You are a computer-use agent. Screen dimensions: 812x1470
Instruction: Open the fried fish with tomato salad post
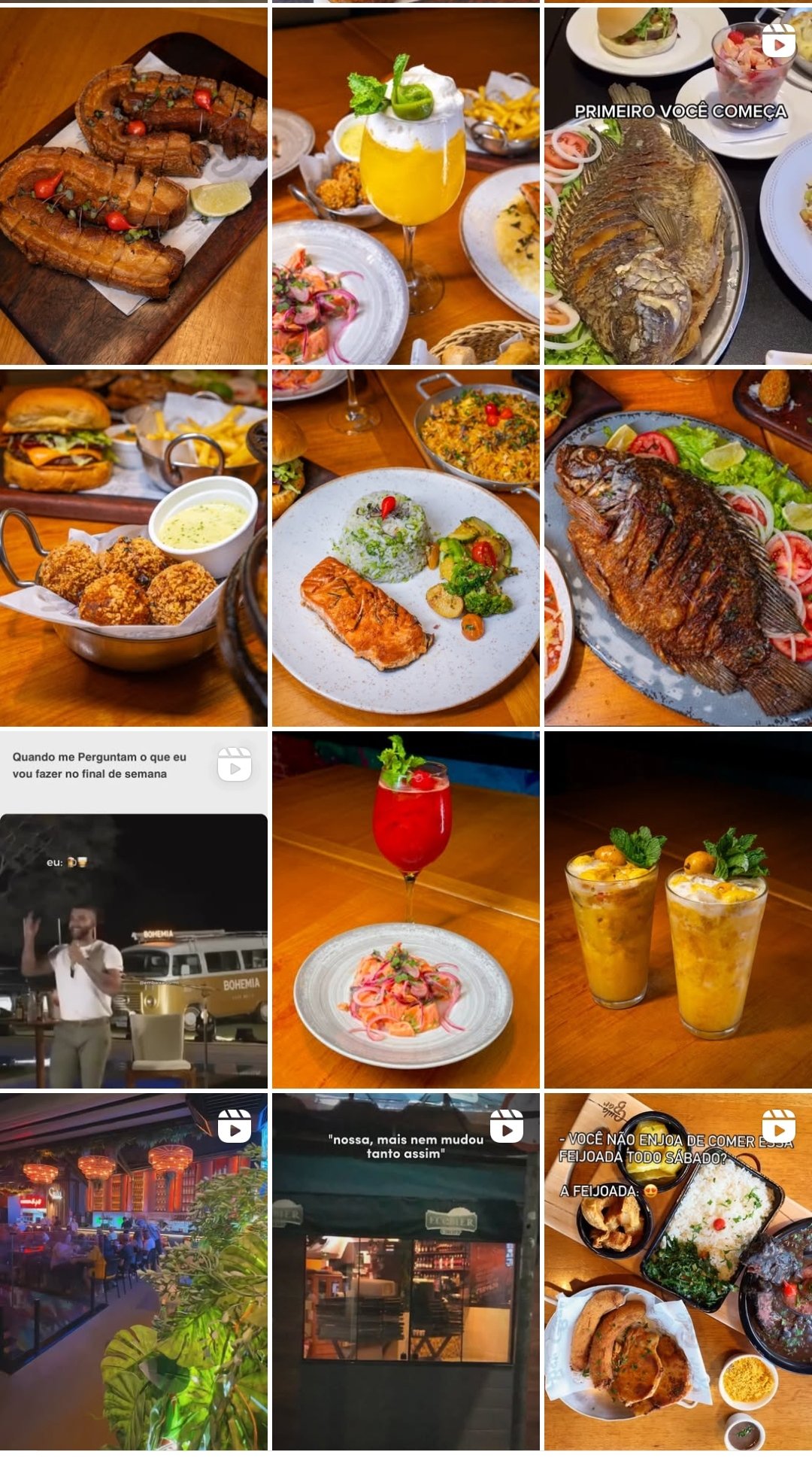(x=678, y=548)
